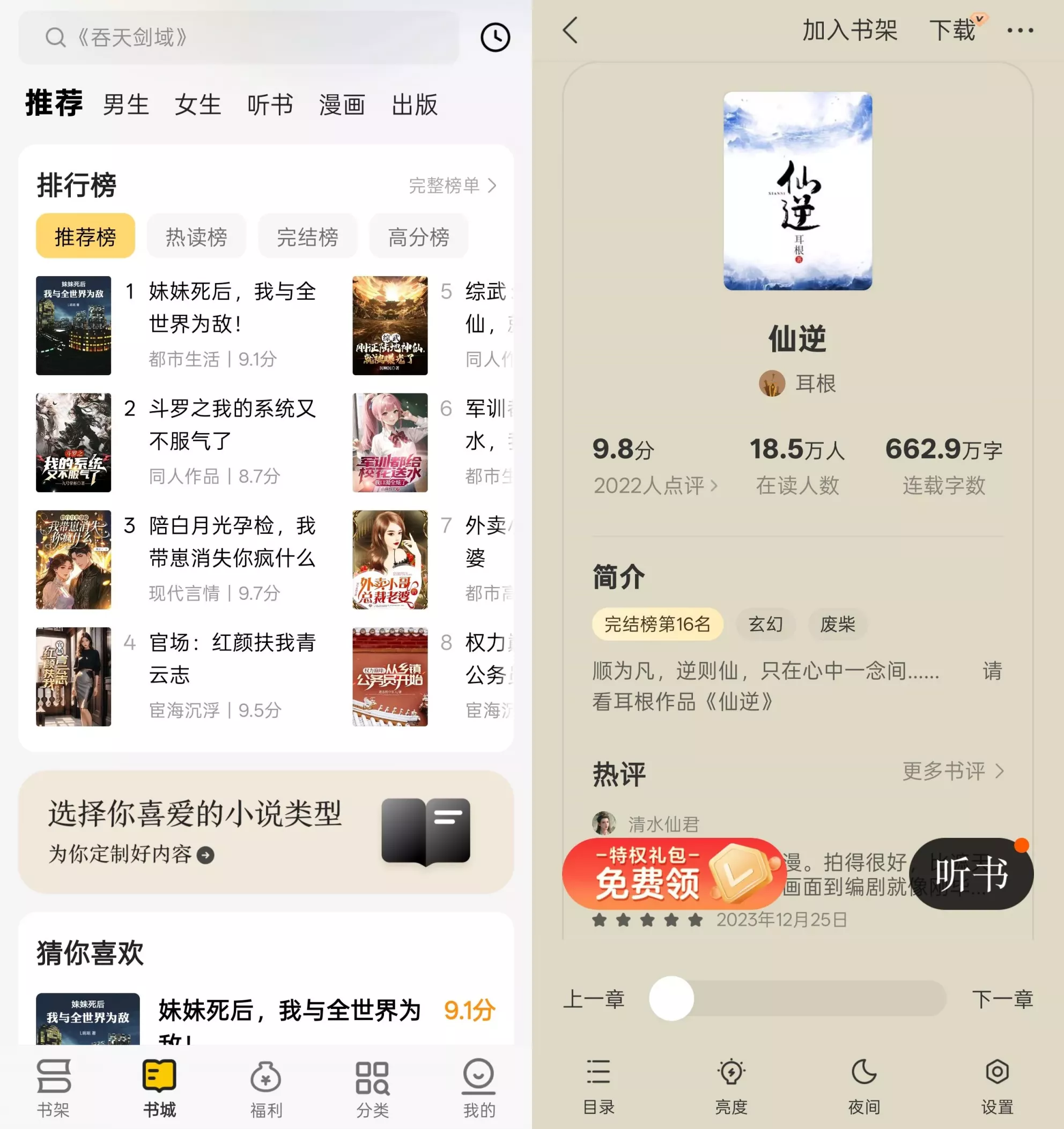The image size is (1064, 1129).
Task: Start audiobook with the 听书 button
Action: click(971, 873)
